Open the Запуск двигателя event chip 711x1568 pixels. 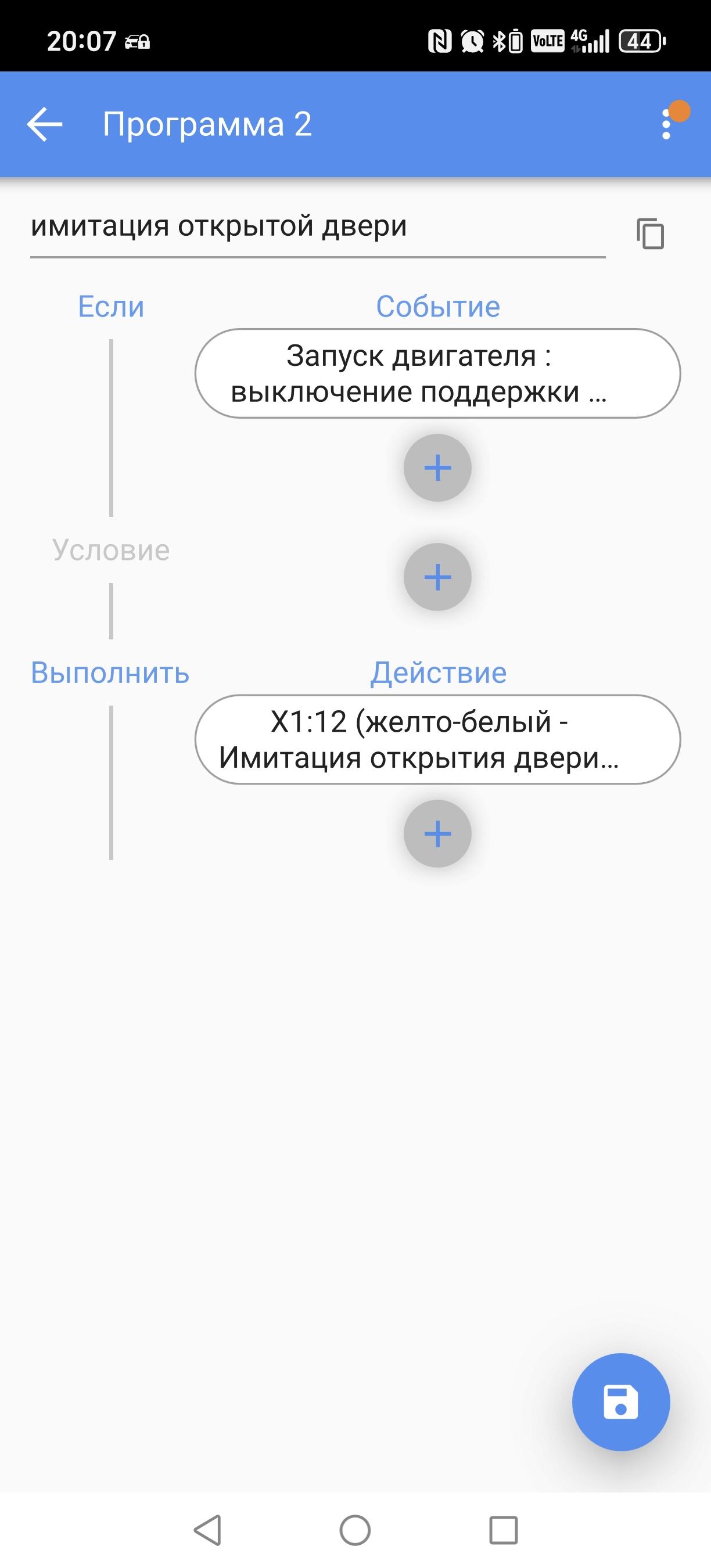437,373
